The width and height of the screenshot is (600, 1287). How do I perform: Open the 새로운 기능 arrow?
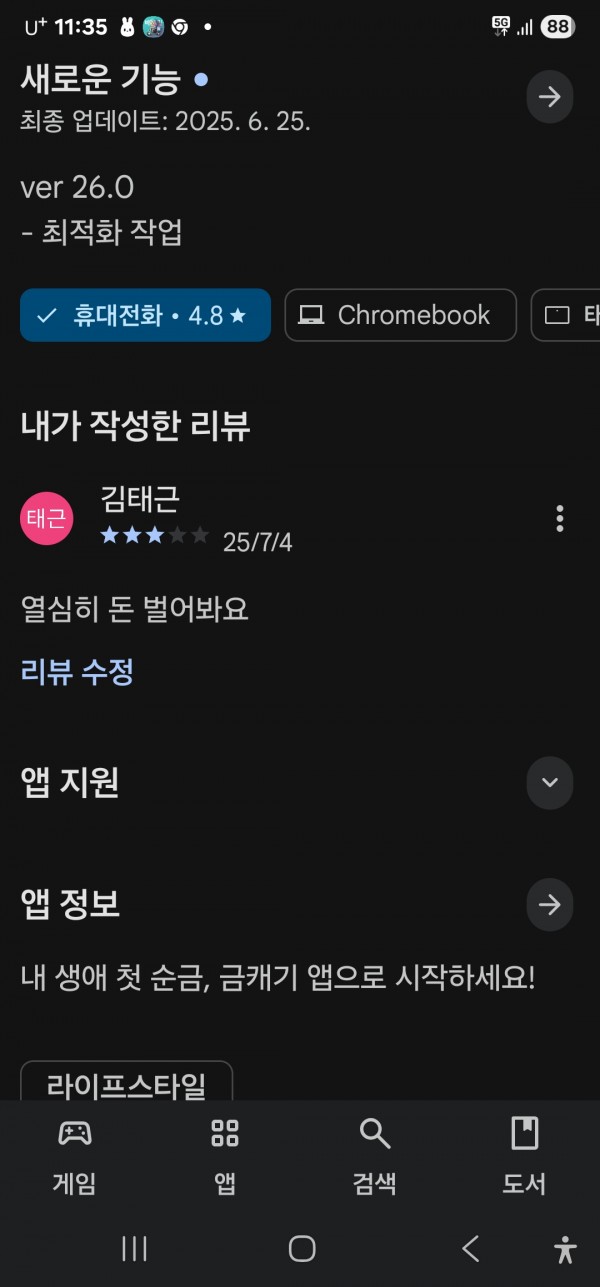point(549,97)
